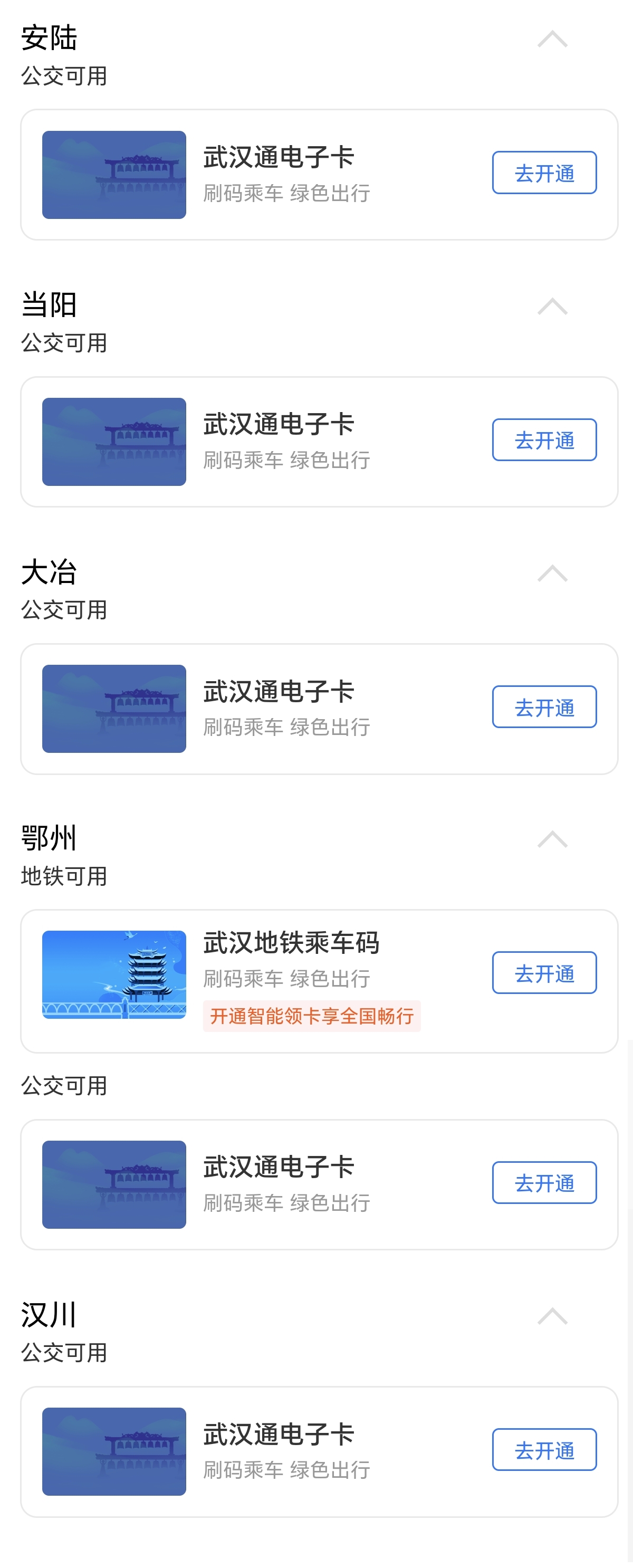The height and width of the screenshot is (1568, 633).
Task: Tap 去开通 for 汉川 武汉通电子卡
Action: (543, 1449)
